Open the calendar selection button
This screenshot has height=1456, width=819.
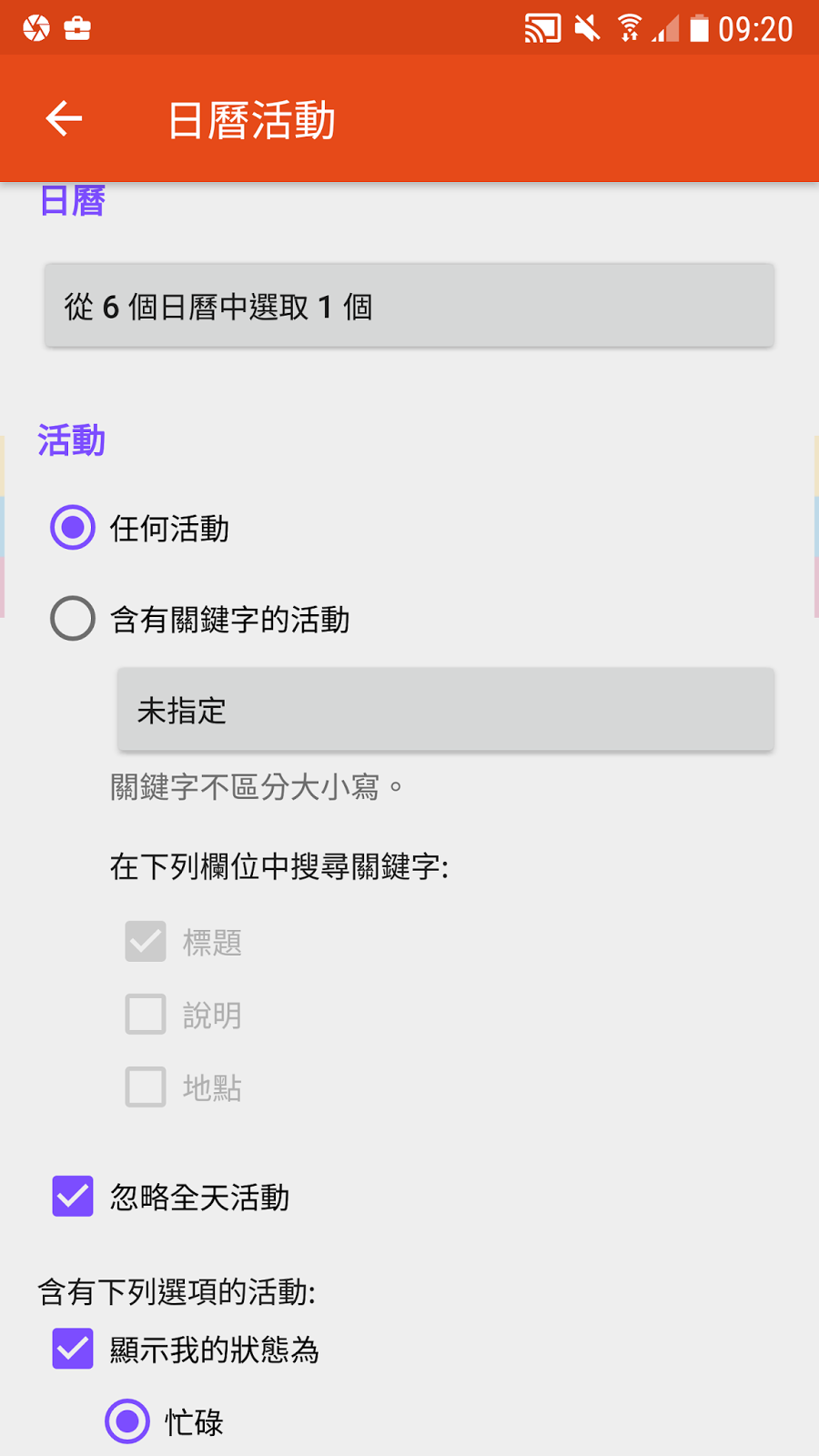coord(409,307)
